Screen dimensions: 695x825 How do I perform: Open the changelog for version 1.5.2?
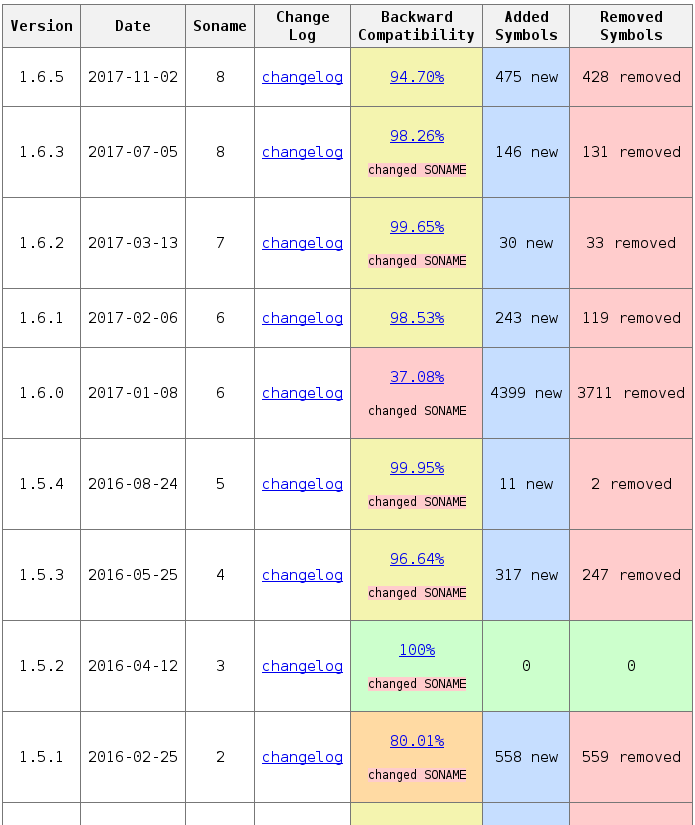pos(302,666)
